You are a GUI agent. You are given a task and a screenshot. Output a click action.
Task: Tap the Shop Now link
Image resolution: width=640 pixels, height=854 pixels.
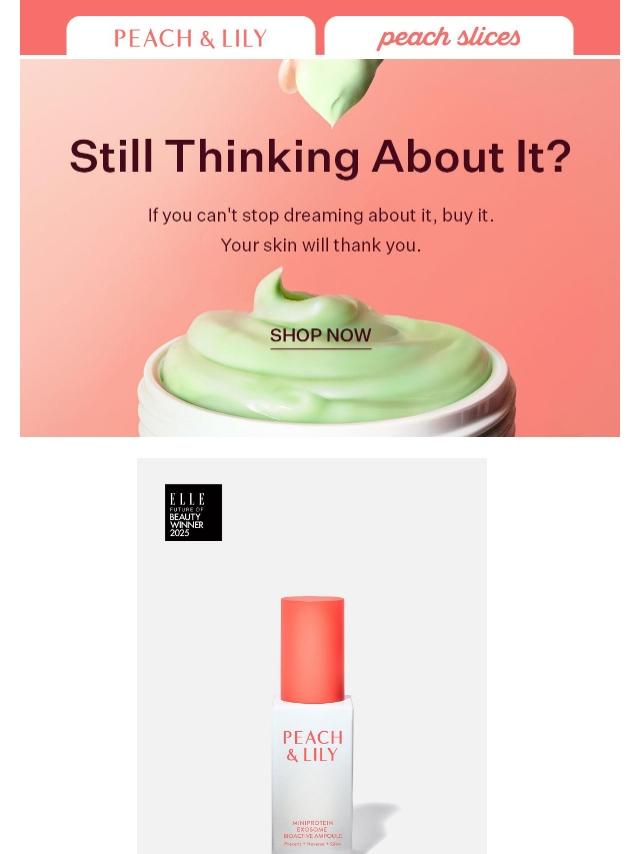pos(320,336)
